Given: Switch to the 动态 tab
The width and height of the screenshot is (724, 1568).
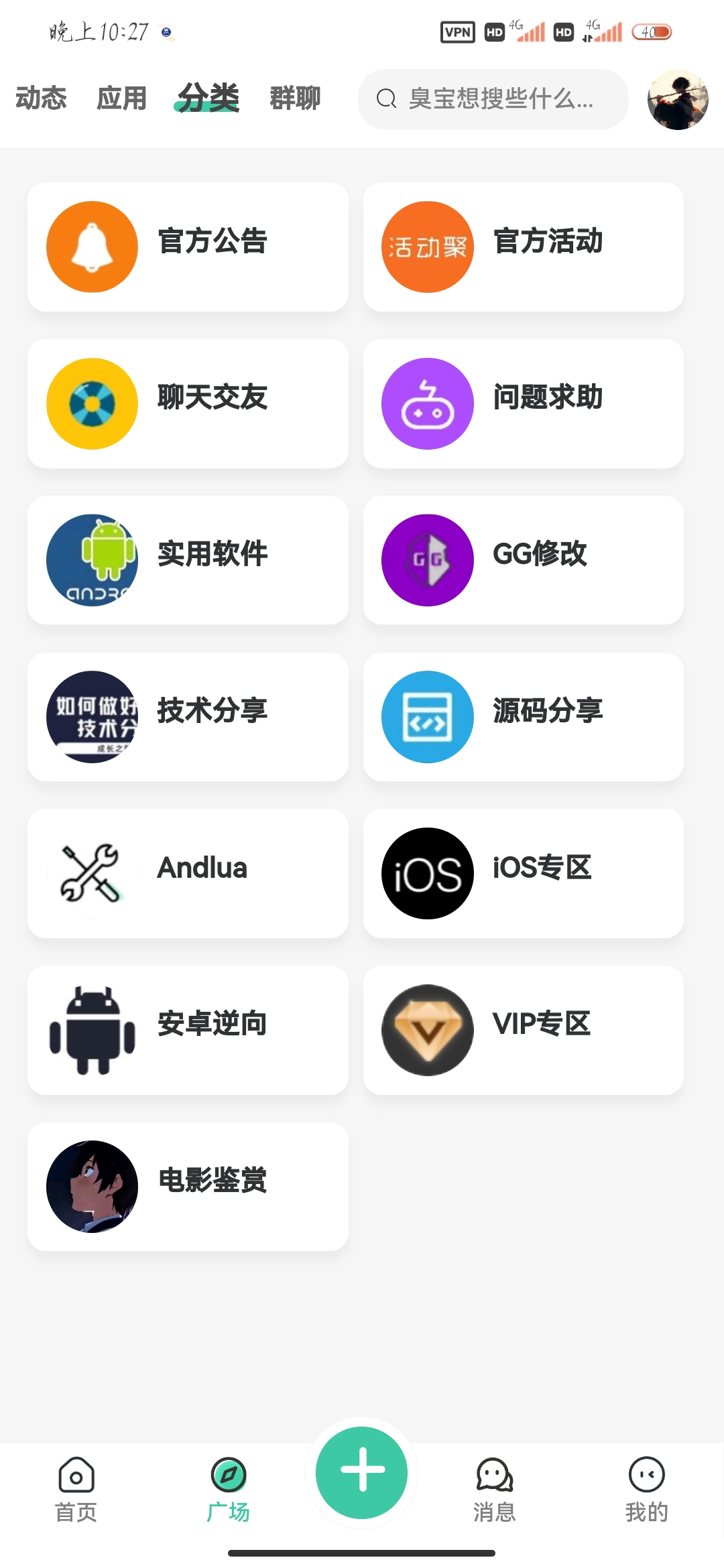Looking at the screenshot, I should [41, 99].
